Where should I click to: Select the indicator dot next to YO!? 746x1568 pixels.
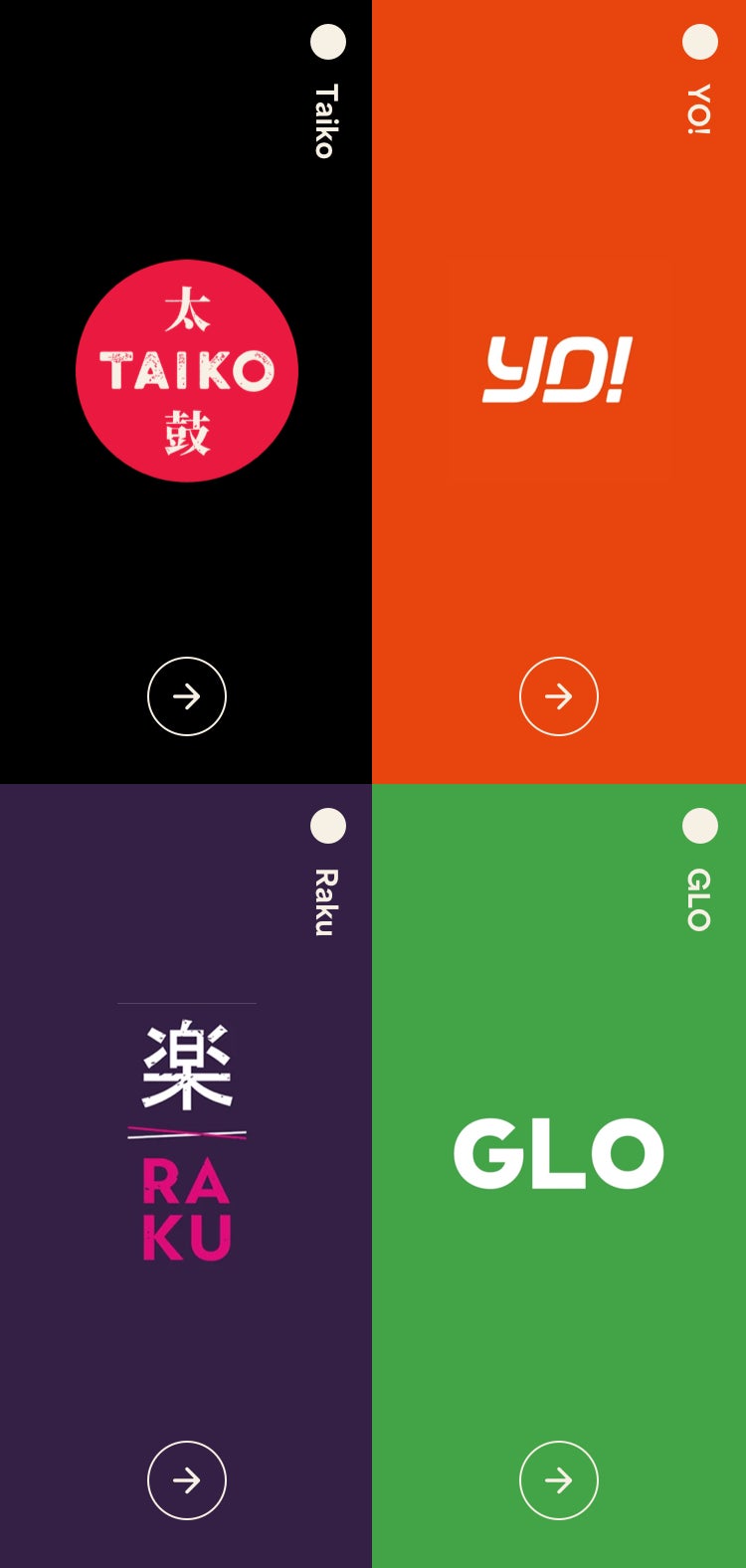click(700, 44)
